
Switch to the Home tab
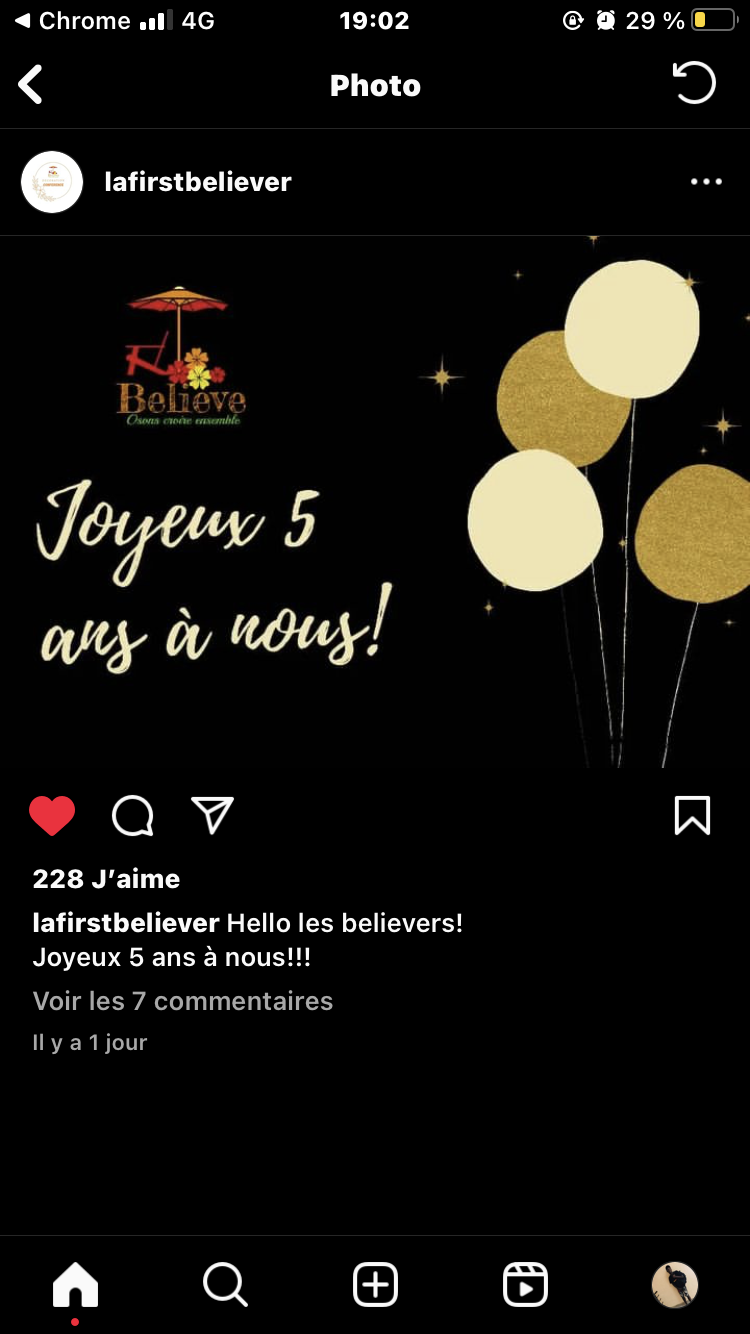tap(76, 1284)
